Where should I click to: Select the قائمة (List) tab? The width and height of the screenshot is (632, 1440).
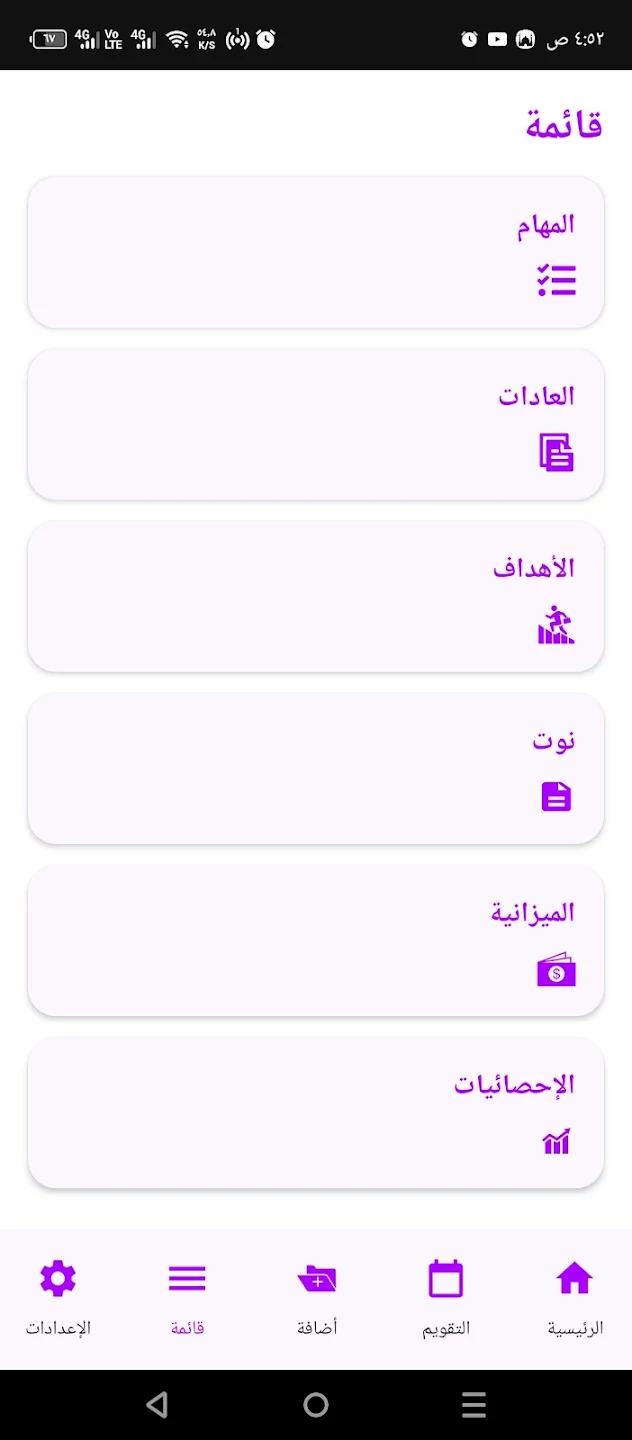click(187, 1297)
